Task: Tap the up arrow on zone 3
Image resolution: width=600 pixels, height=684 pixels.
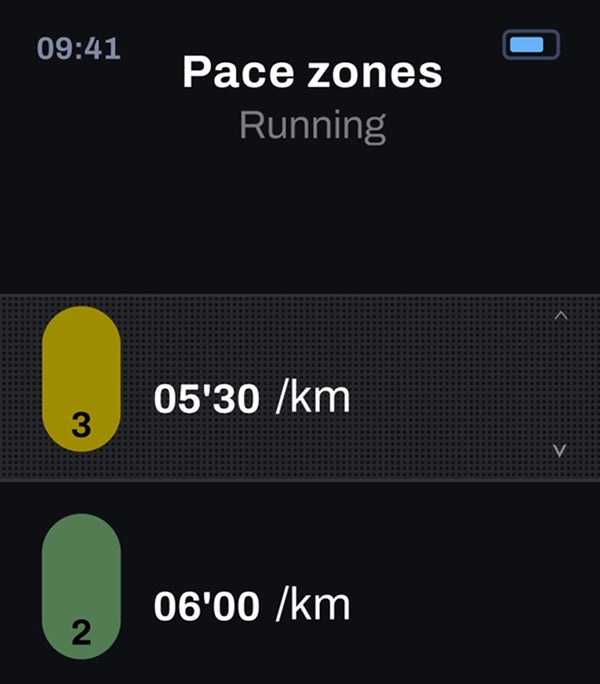Action: click(561, 315)
